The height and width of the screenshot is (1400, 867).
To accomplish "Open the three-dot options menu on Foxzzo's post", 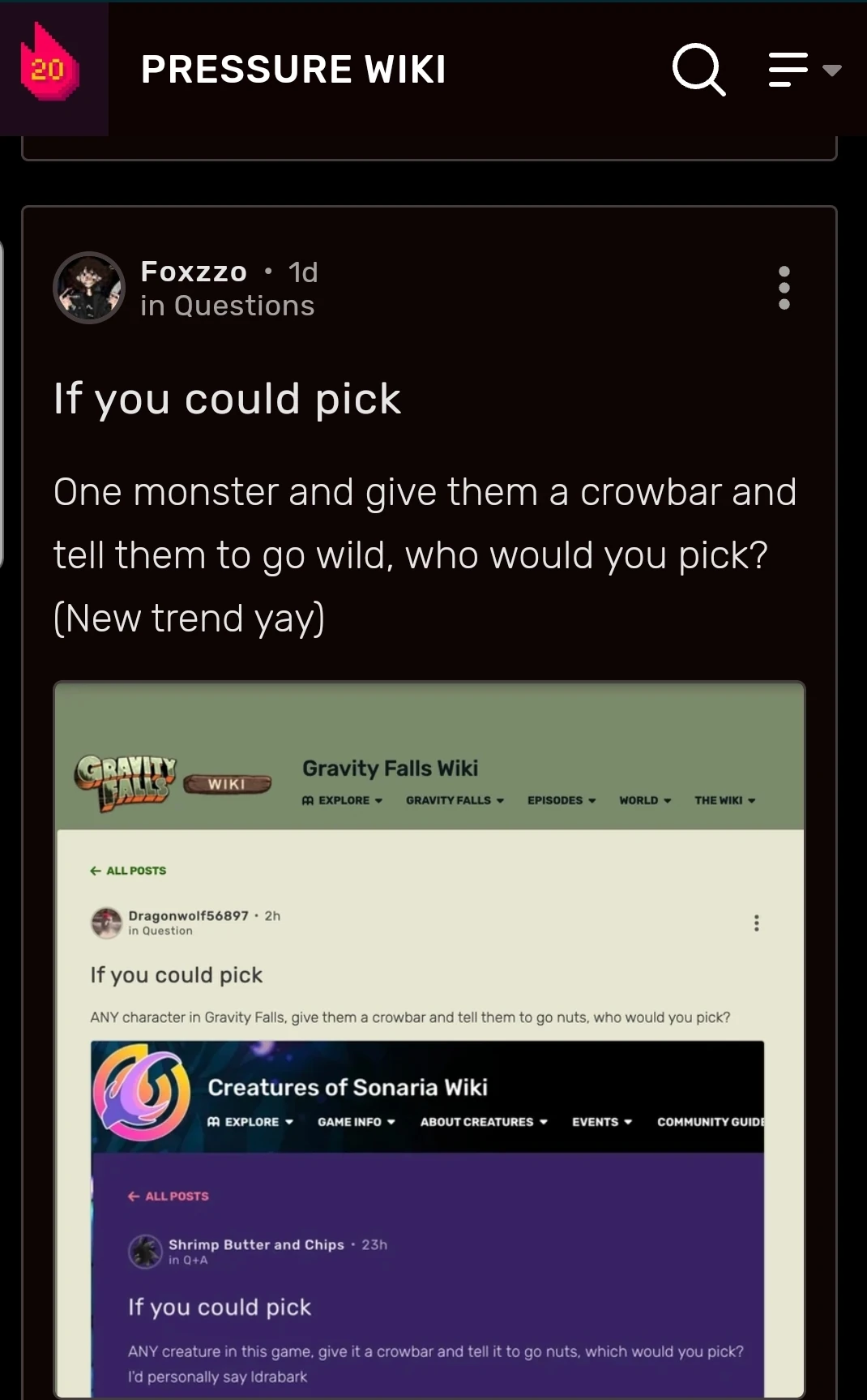I will (784, 288).
